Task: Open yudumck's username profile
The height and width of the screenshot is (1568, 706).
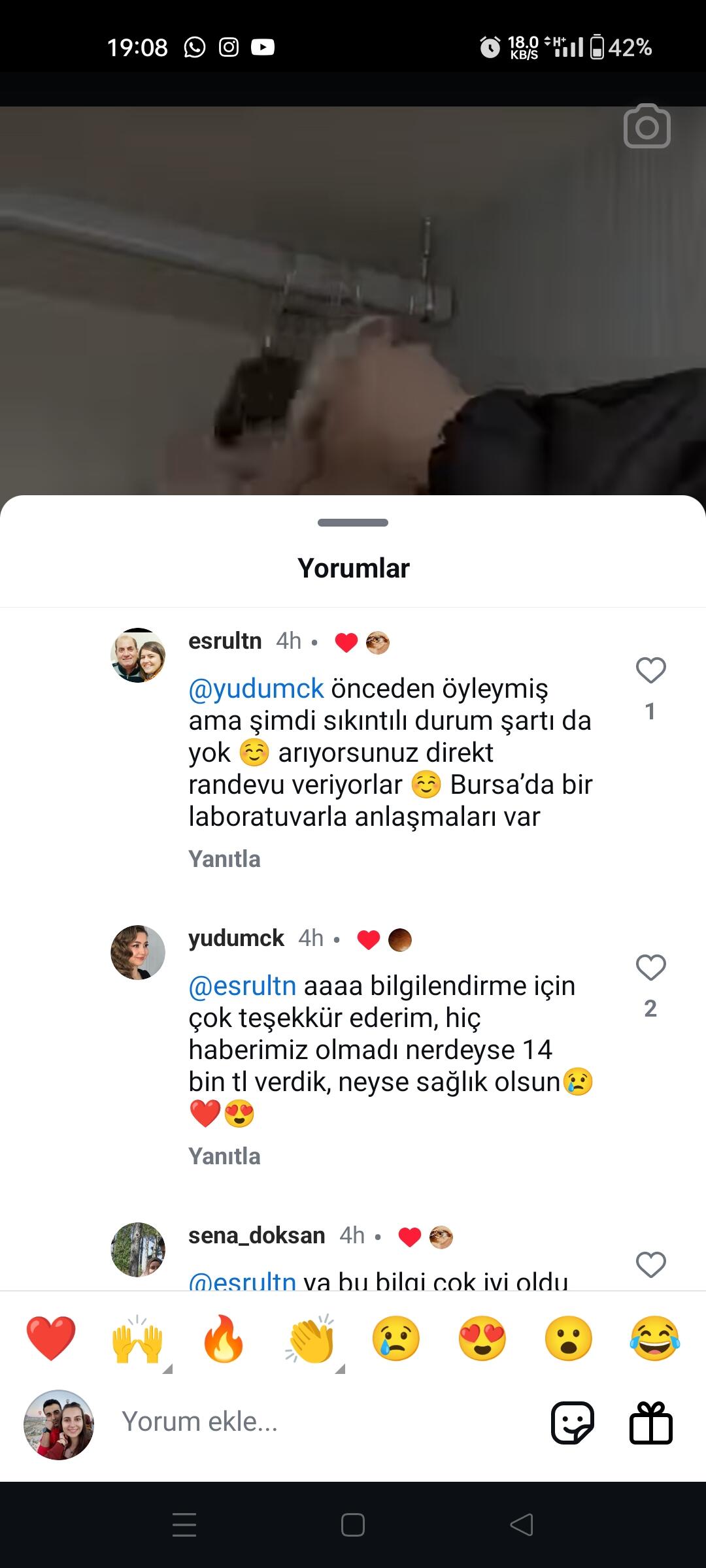Action: pos(236,938)
